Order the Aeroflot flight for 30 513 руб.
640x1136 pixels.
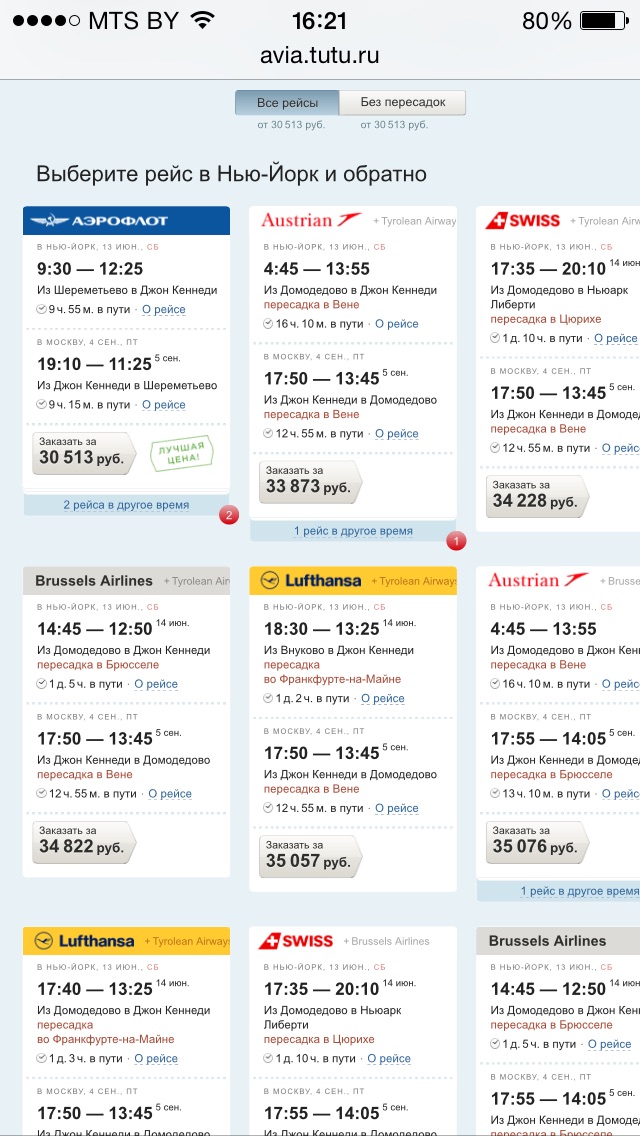[x=83, y=452]
